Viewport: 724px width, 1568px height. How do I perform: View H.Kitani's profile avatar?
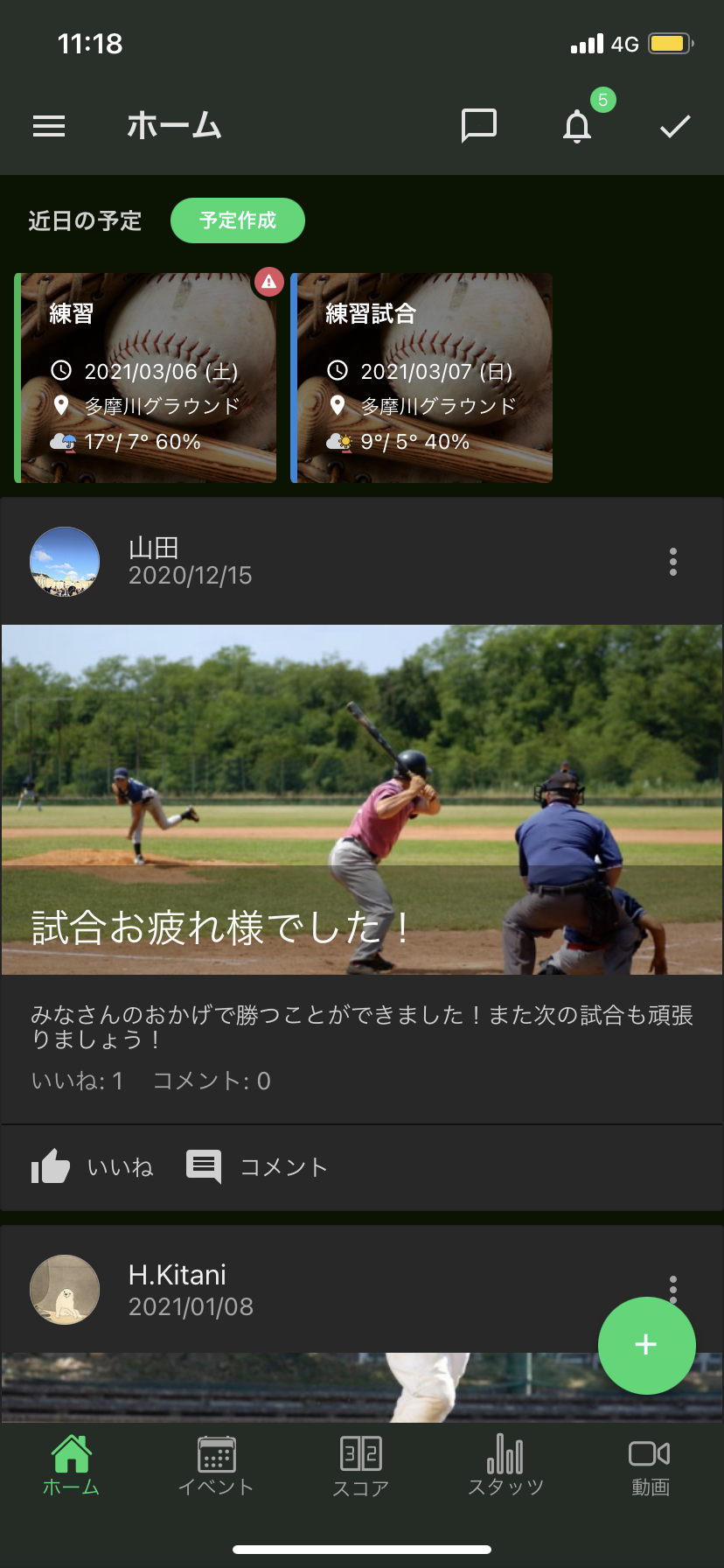(65, 1290)
